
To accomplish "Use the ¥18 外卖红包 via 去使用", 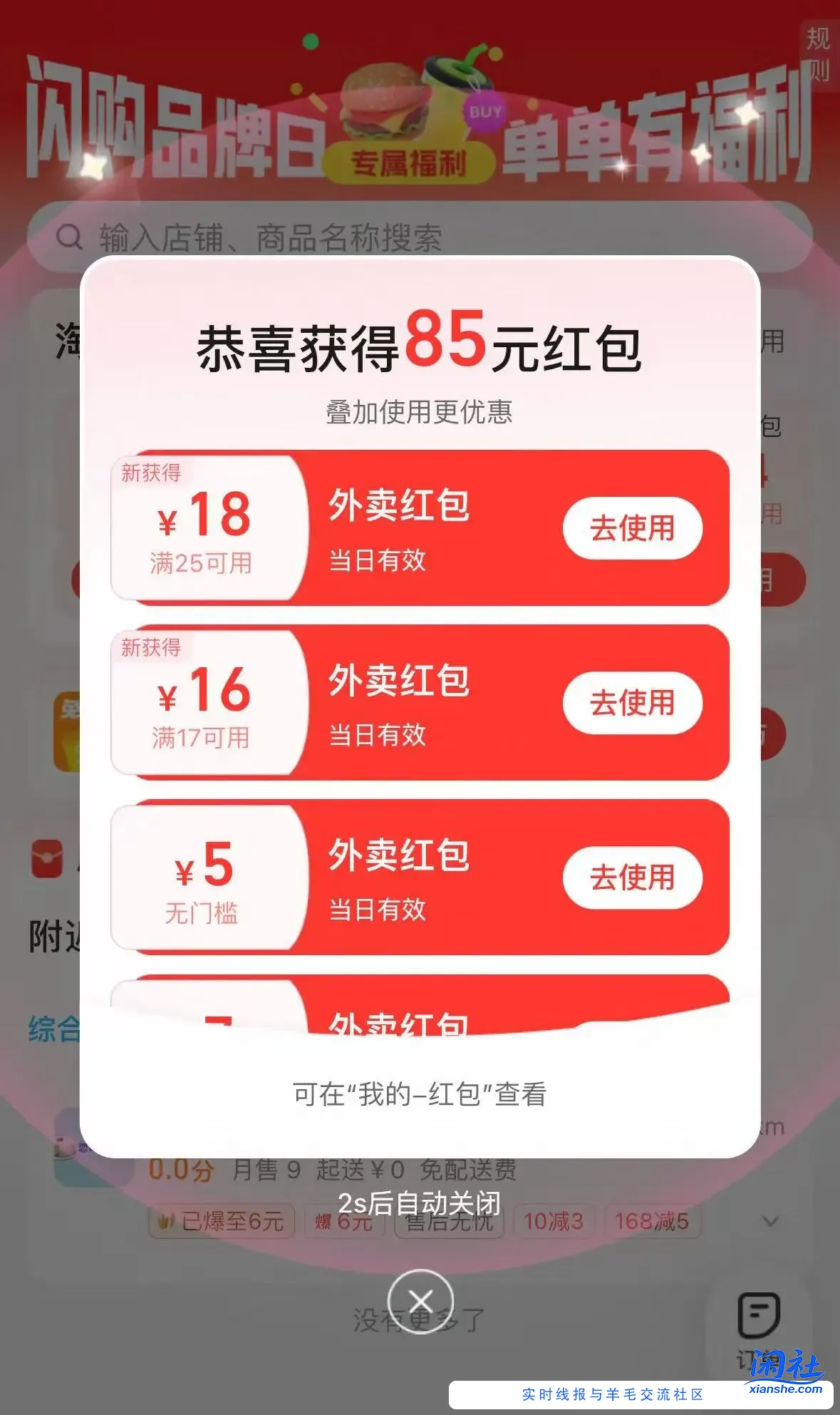I will tap(631, 528).
